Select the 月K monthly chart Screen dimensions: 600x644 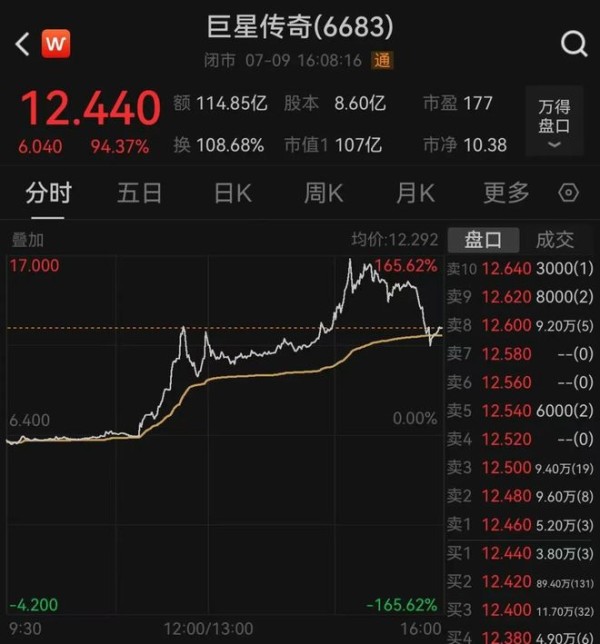(x=414, y=192)
